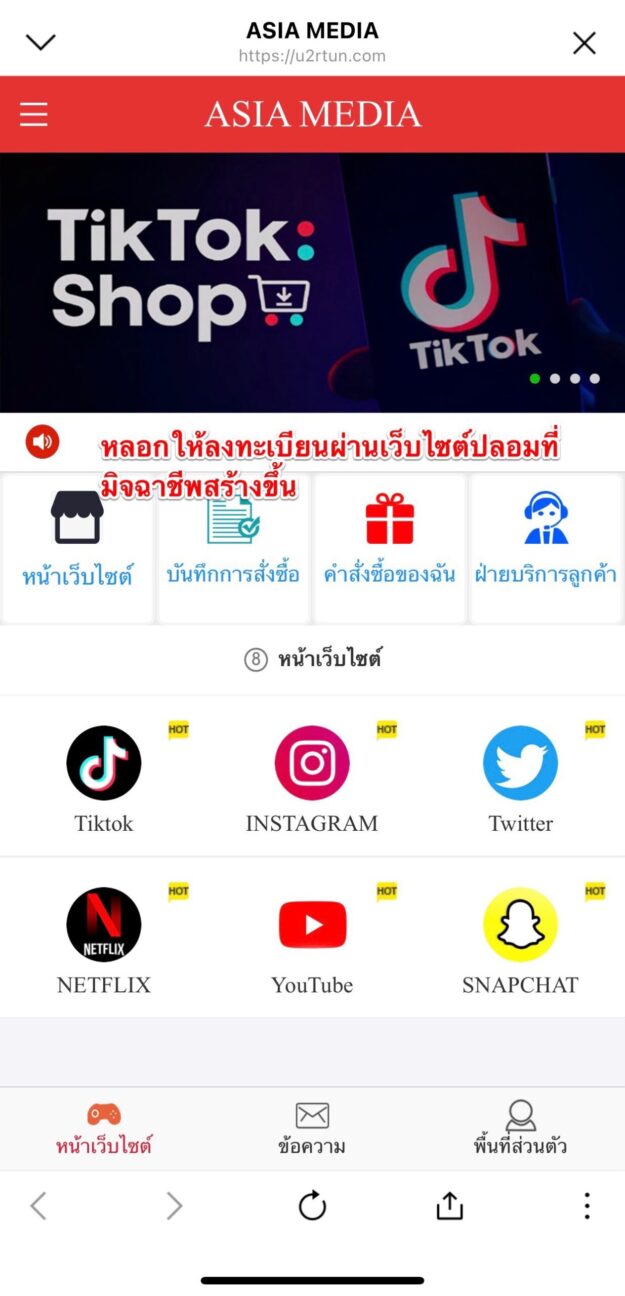The height and width of the screenshot is (1296, 625).
Task: Open the NETFLIX platform tile
Action: pos(104,938)
